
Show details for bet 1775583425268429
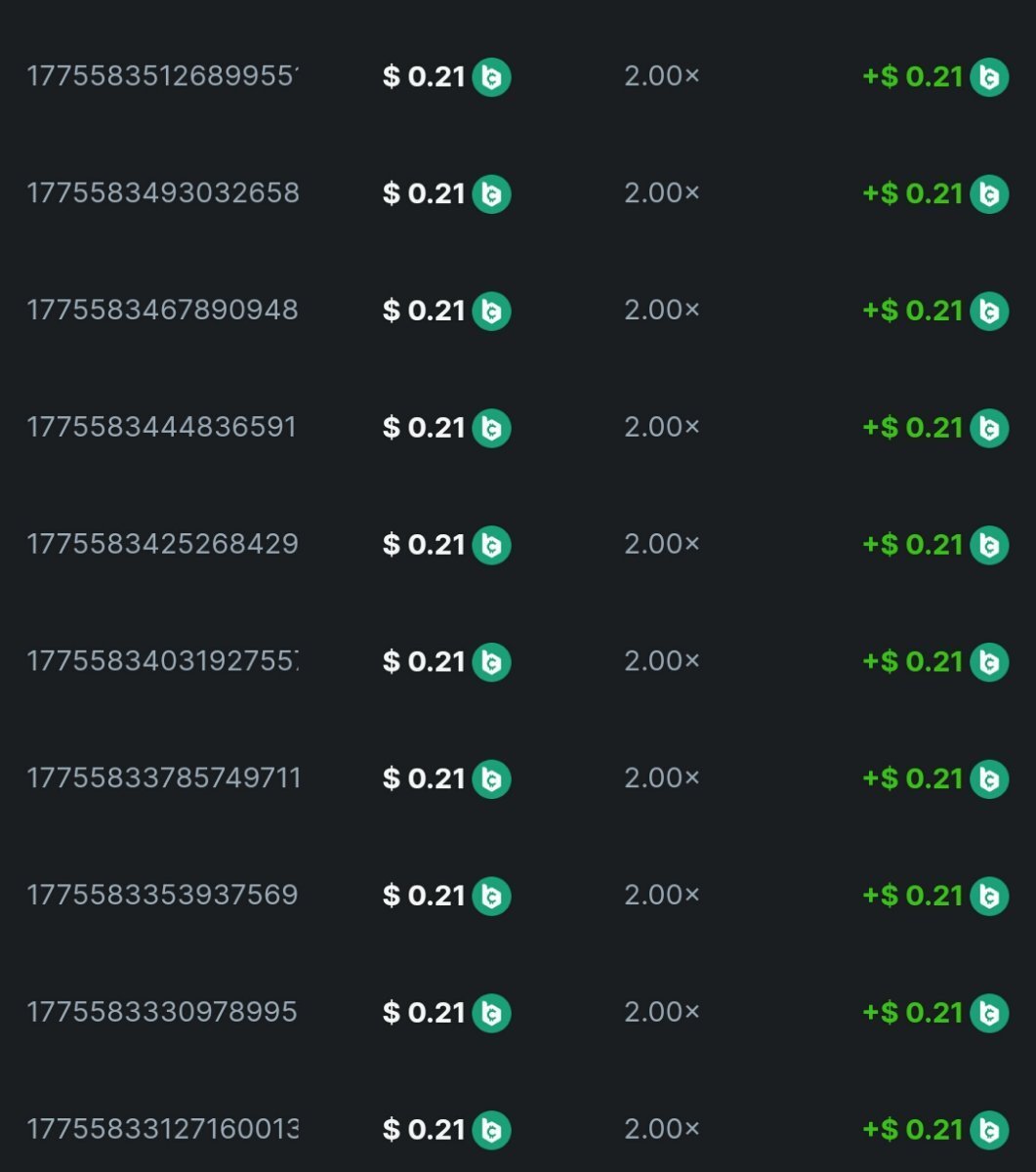[x=162, y=544]
